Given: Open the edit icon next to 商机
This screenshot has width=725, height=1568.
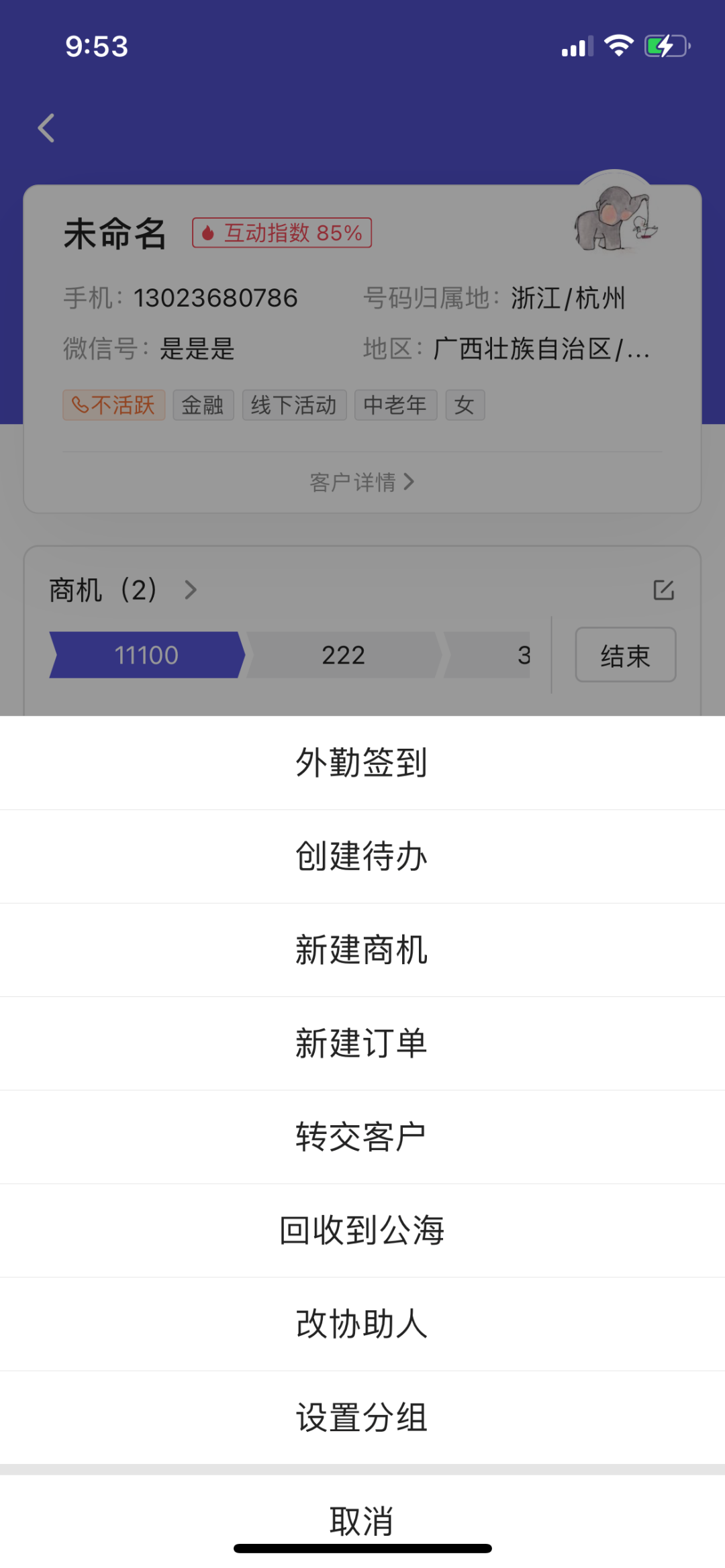Looking at the screenshot, I should point(664,590).
